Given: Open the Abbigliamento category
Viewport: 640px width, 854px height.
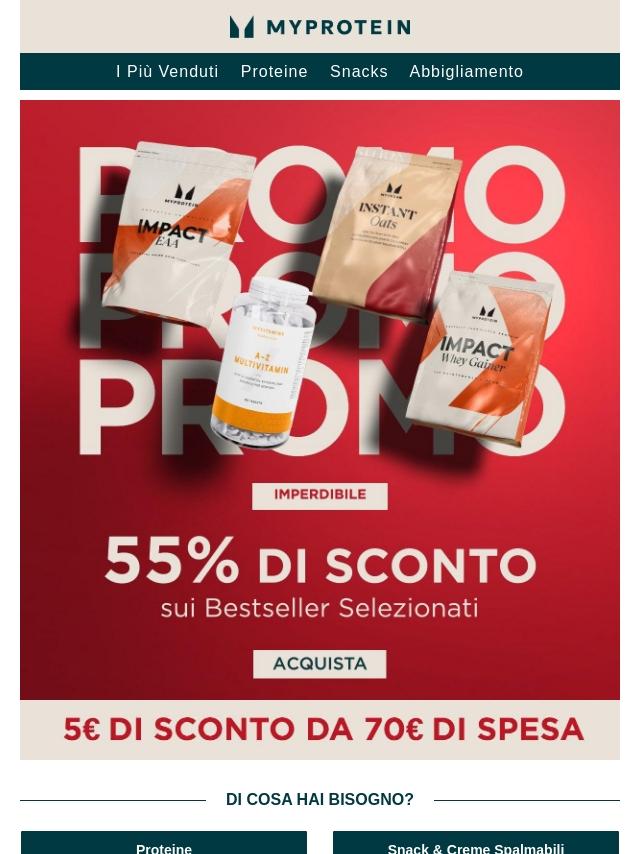Looking at the screenshot, I should [x=466, y=72].
